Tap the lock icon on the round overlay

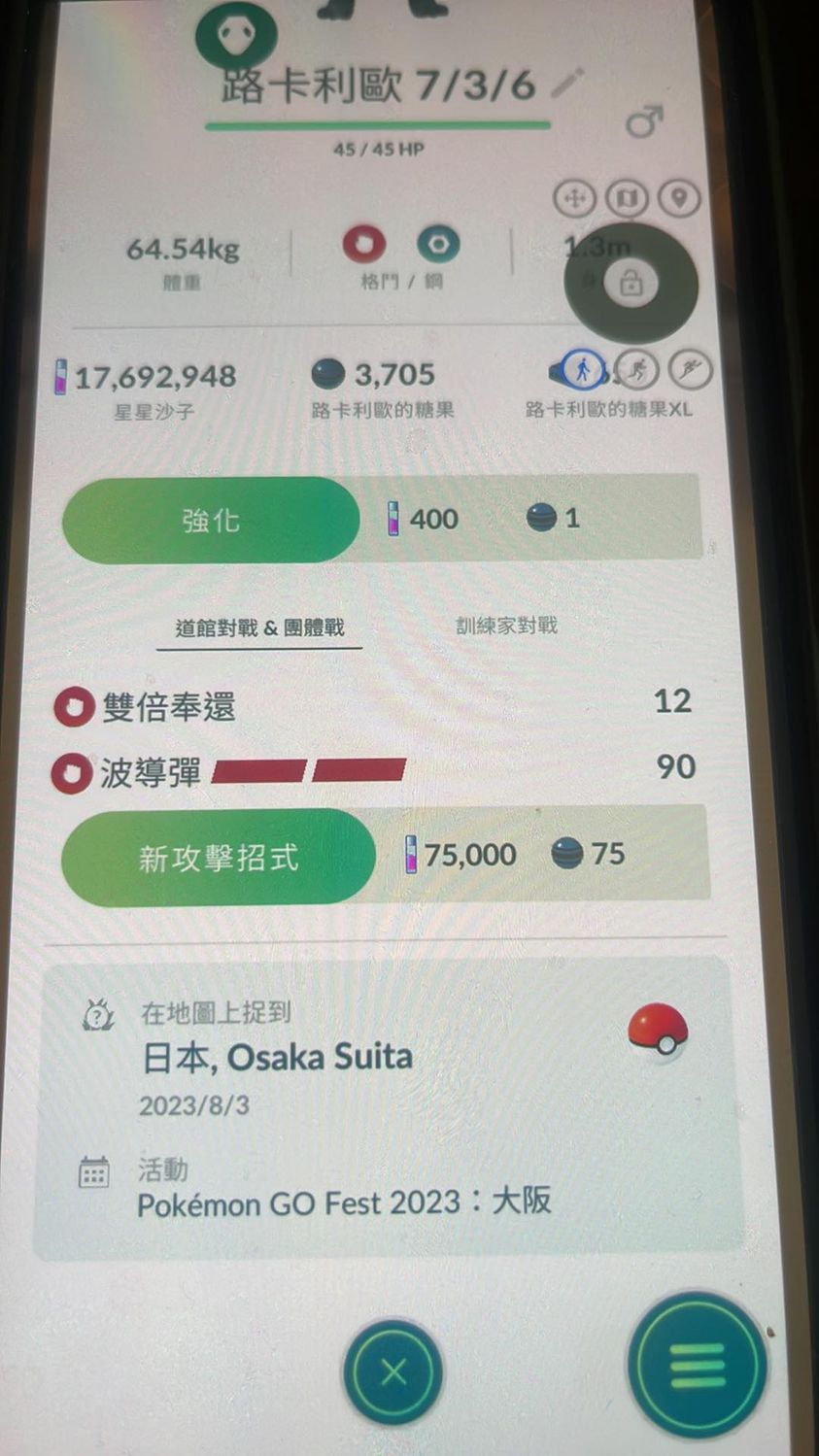click(631, 284)
